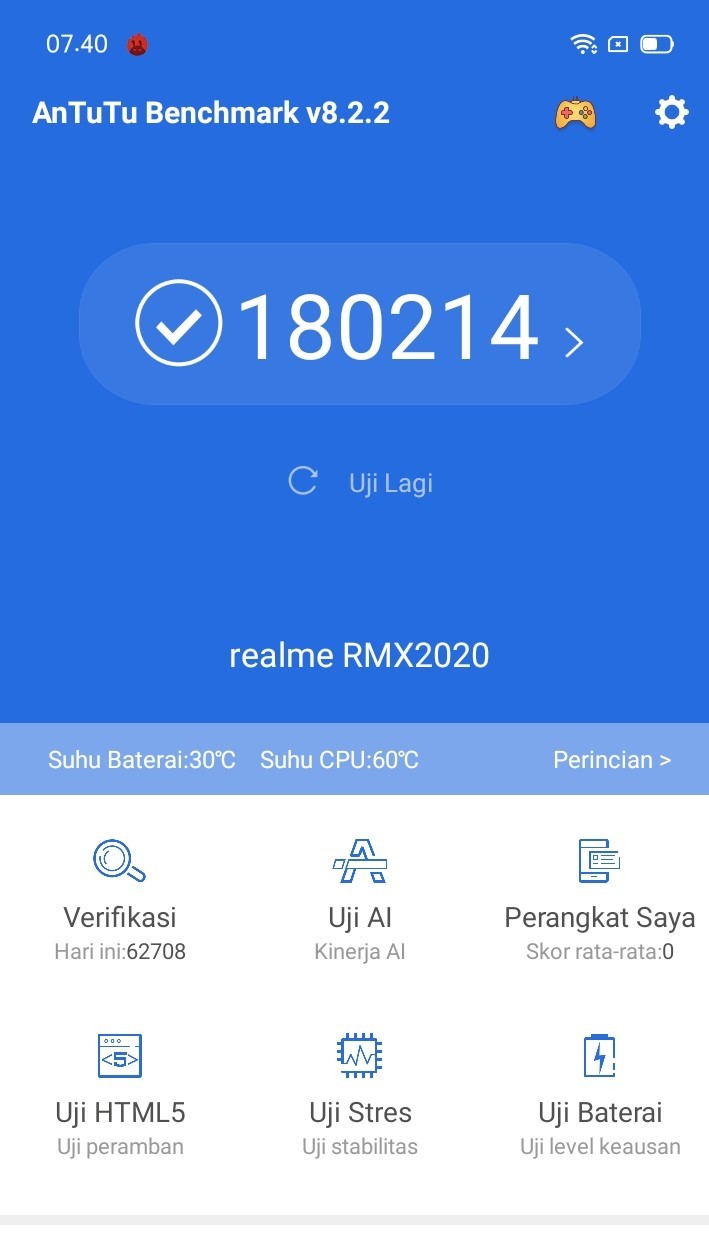Open Perincian temperature details

611,760
